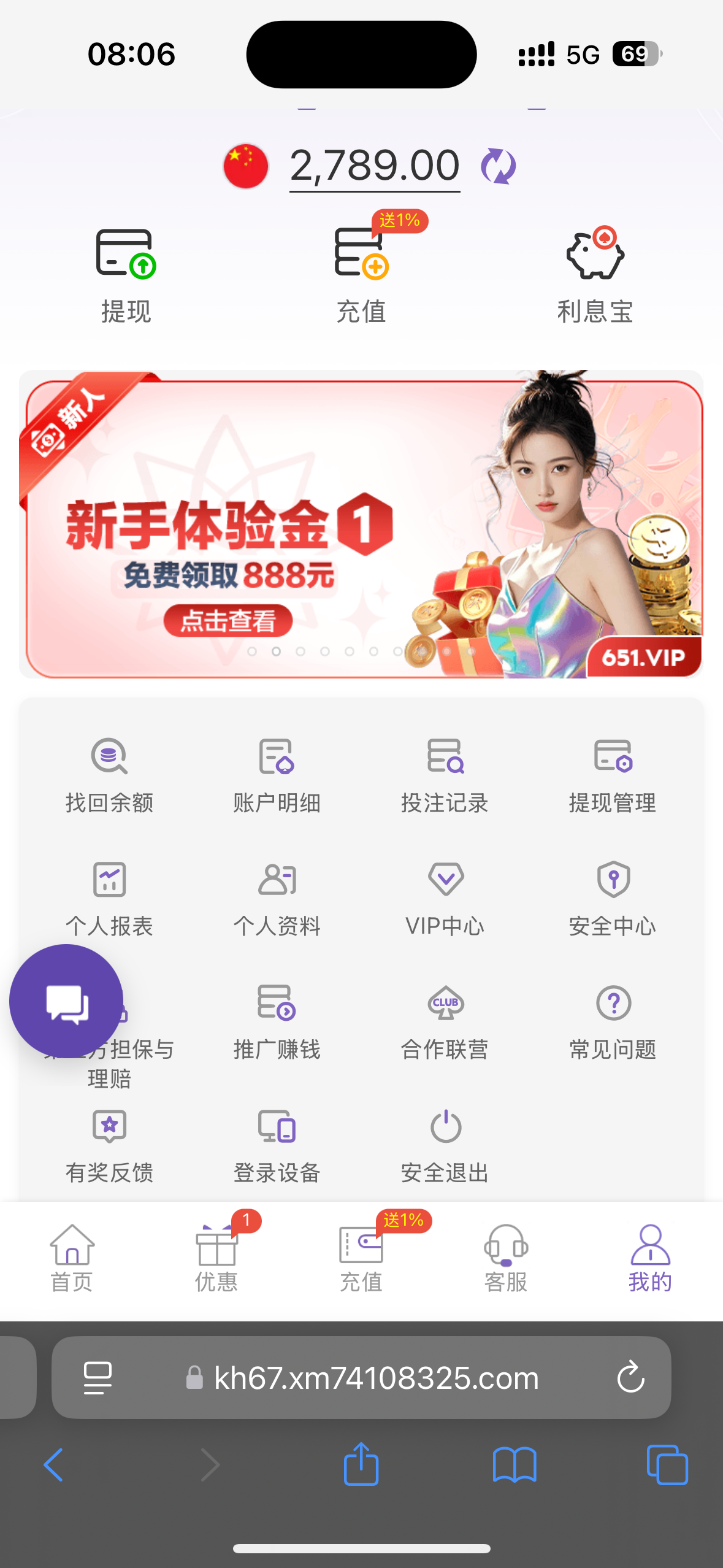Open 安全中心 security center
The width and height of the screenshot is (723, 1568).
pyautogui.click(x=613, y=898)
